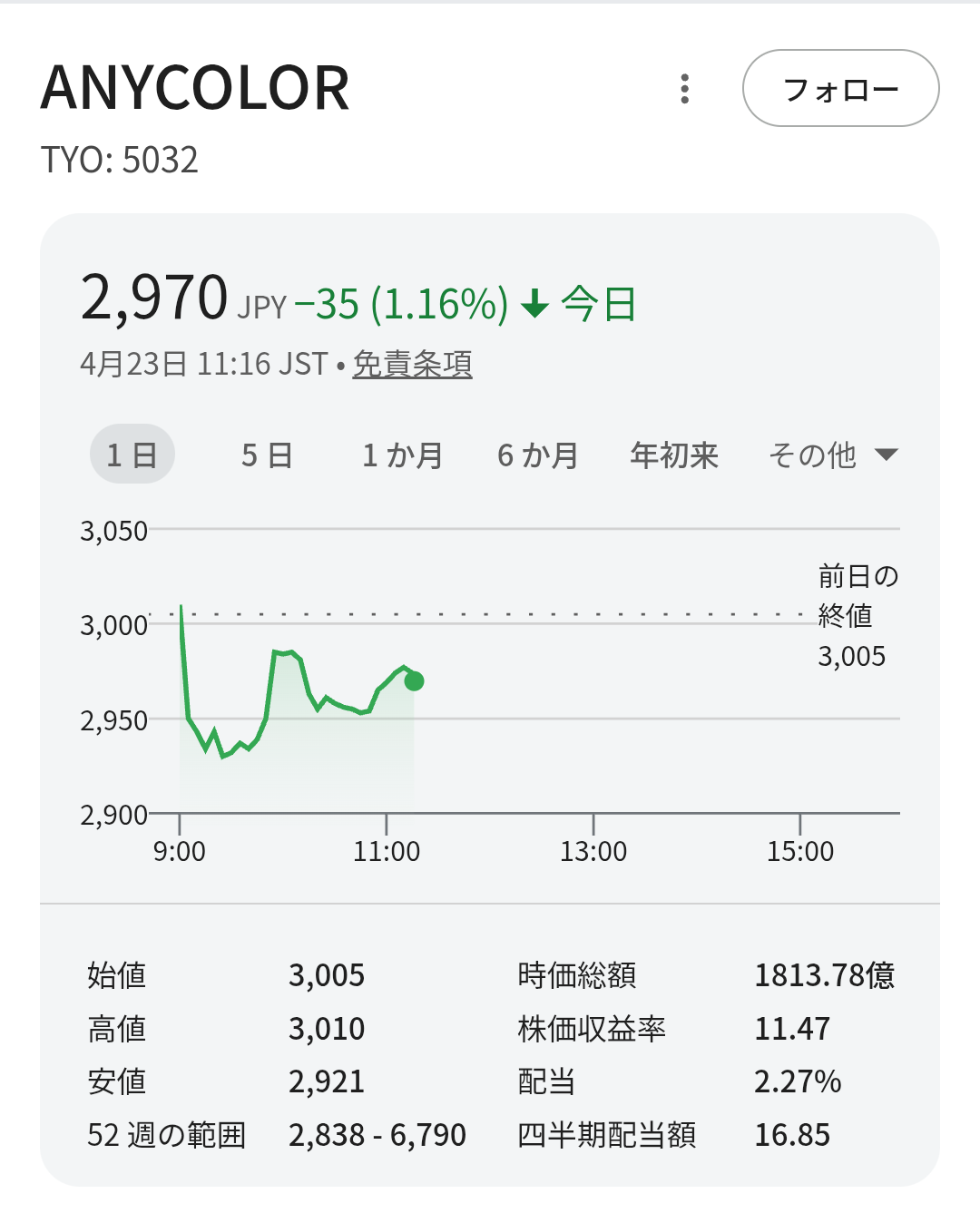This screenshot has width=980, height=1213.
Task: Open the three-dot overflow menu
Action: tap(685, 89)
